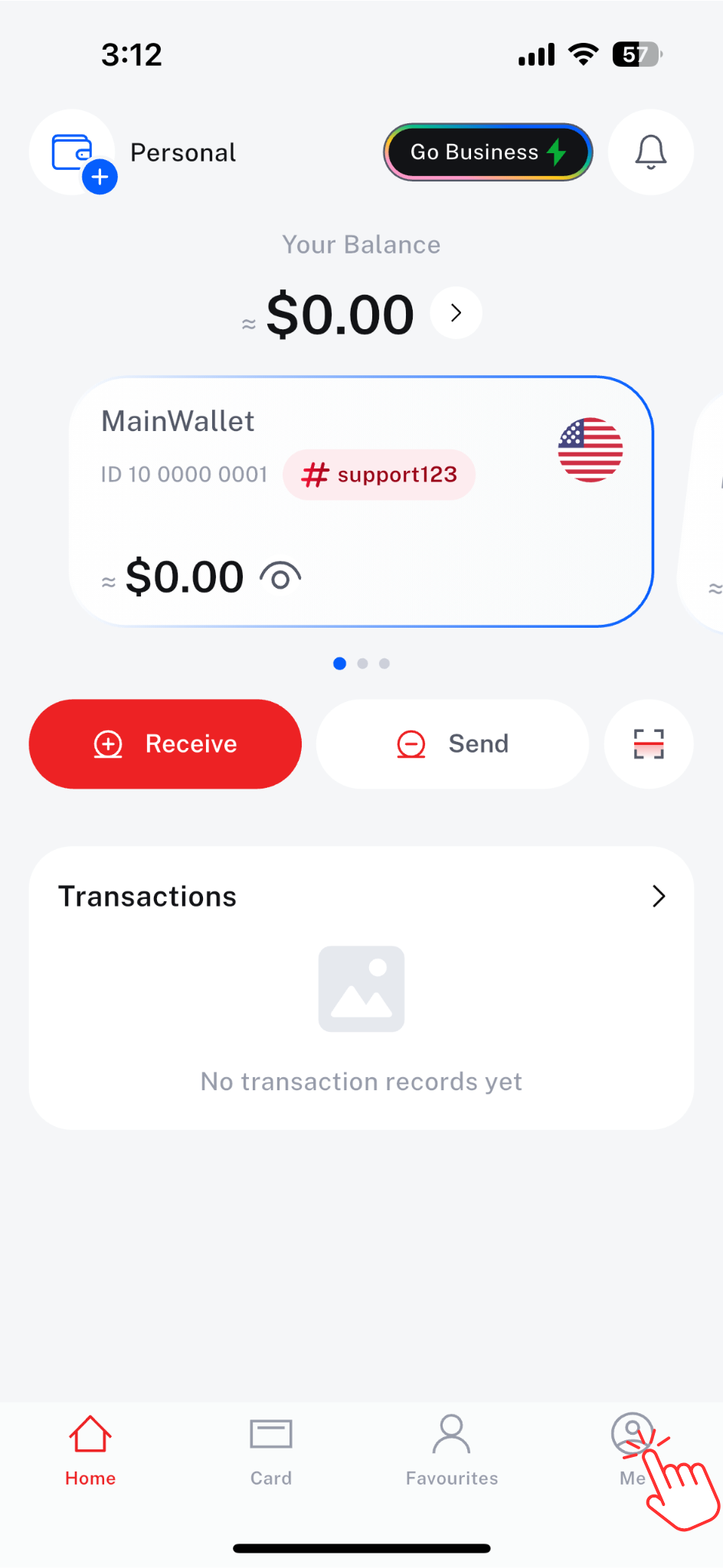View all Transactions via the chevron

point(658,897)
